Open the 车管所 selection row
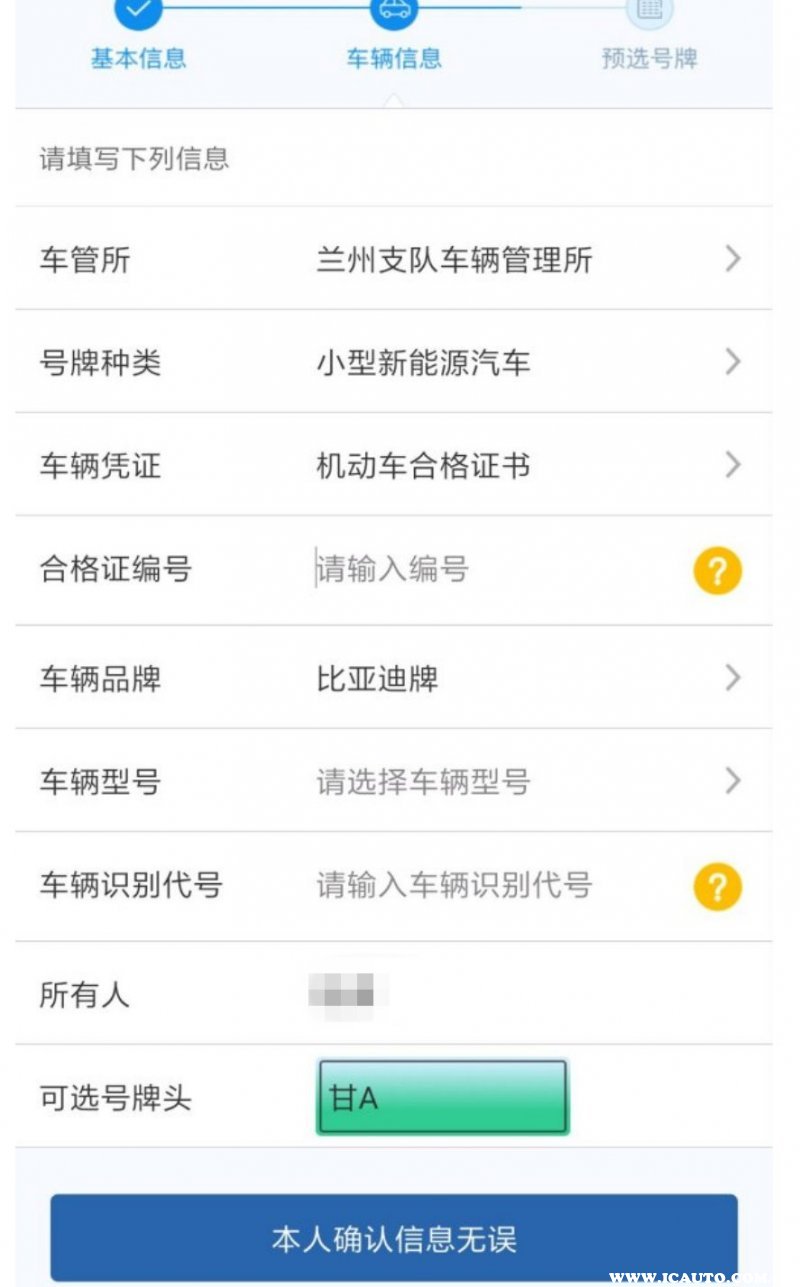The image size is (800, 1287). pyautogui.click(x=453, y=260)
